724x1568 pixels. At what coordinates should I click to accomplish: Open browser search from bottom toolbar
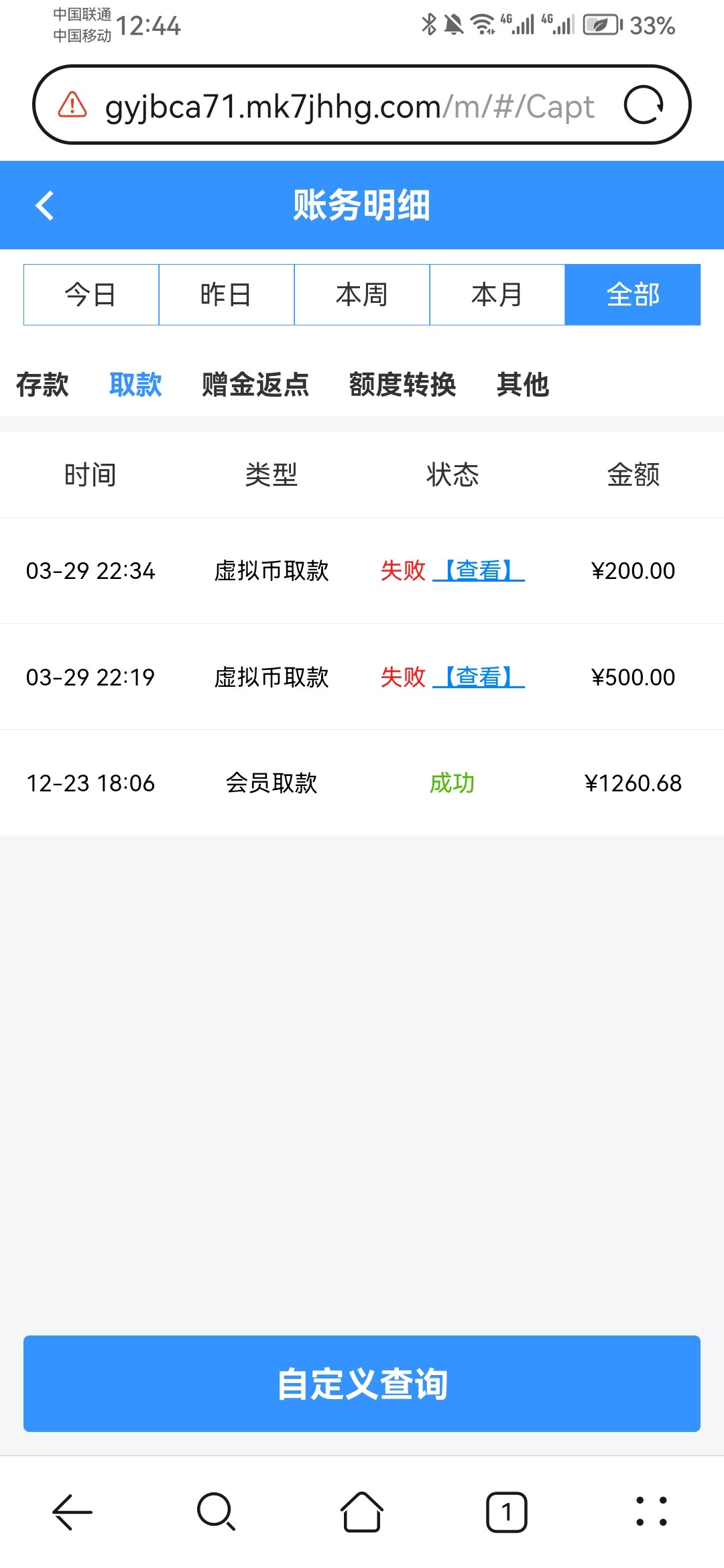click(x=217, y=1512)
